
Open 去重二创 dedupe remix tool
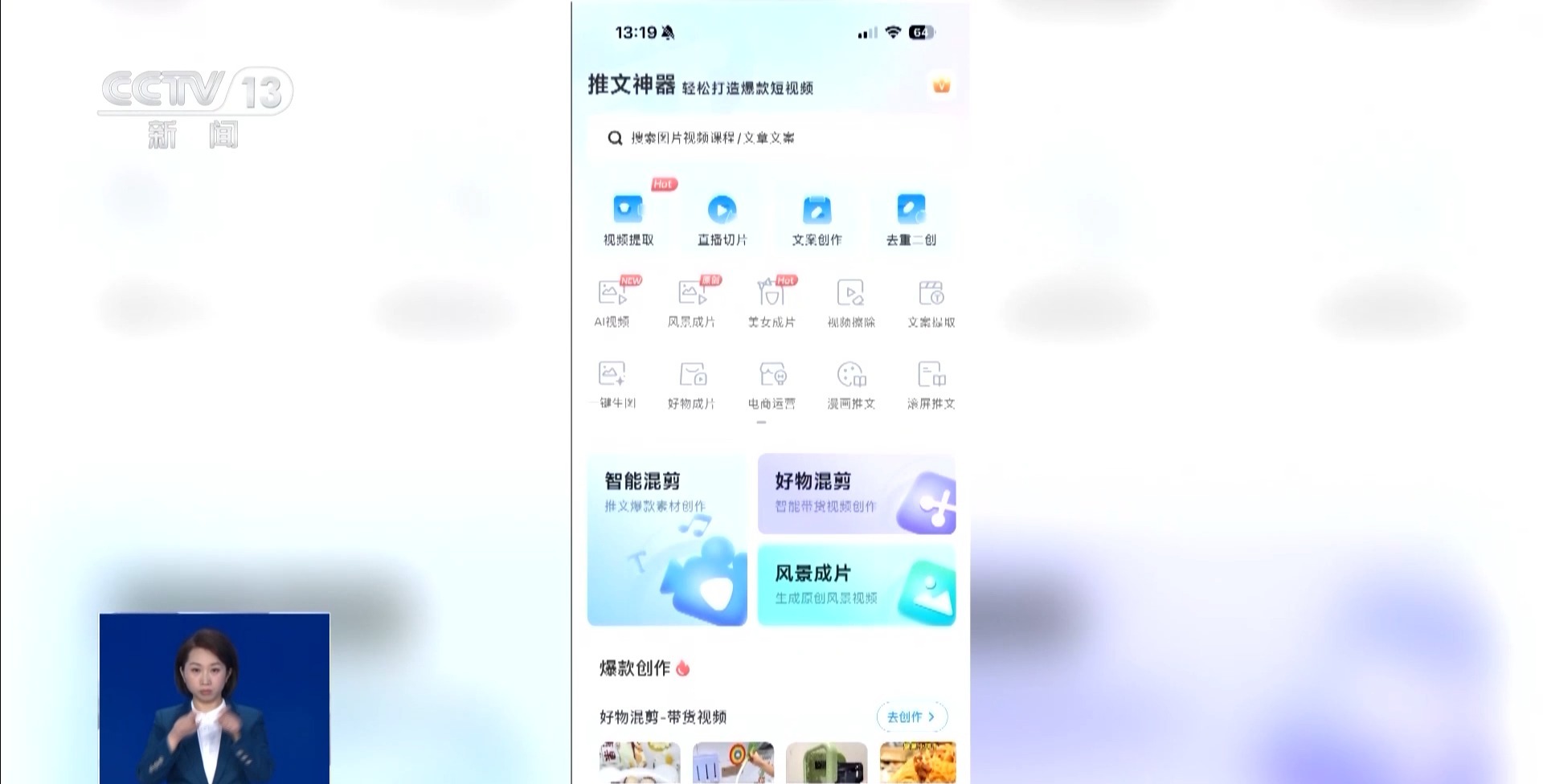(x=911, y=218)
